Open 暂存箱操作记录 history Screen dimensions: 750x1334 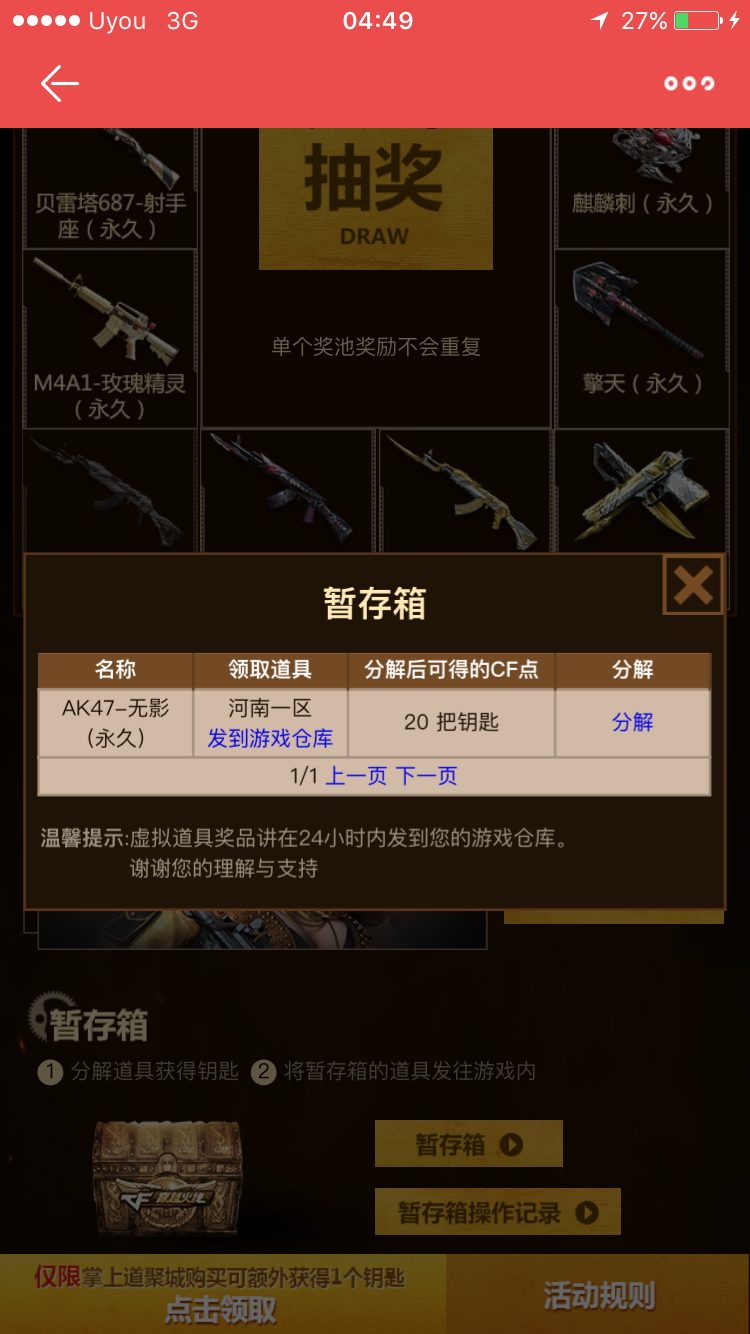(x=498, y=1212)
